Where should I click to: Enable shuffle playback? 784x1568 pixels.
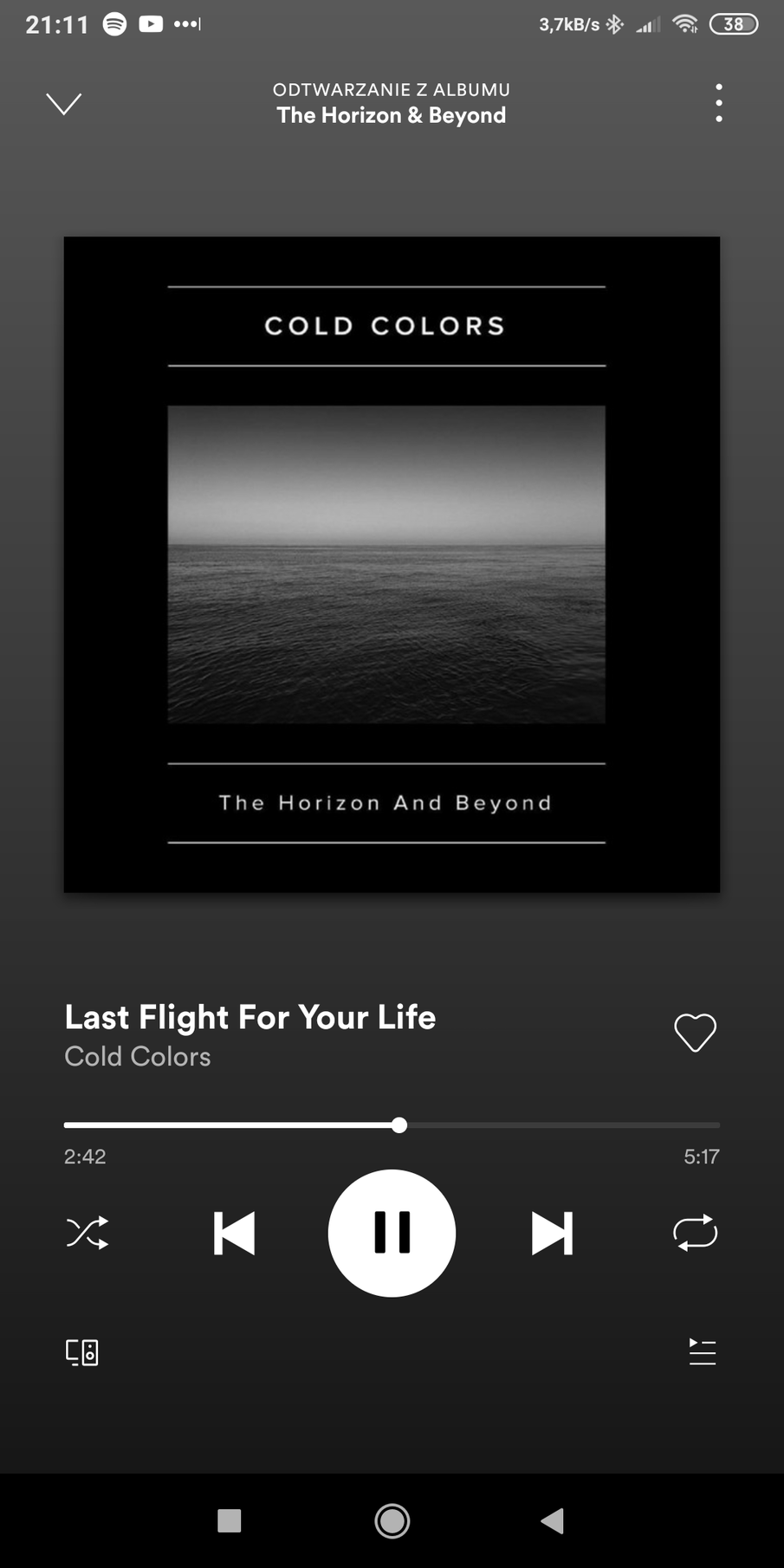point(87,1233)
